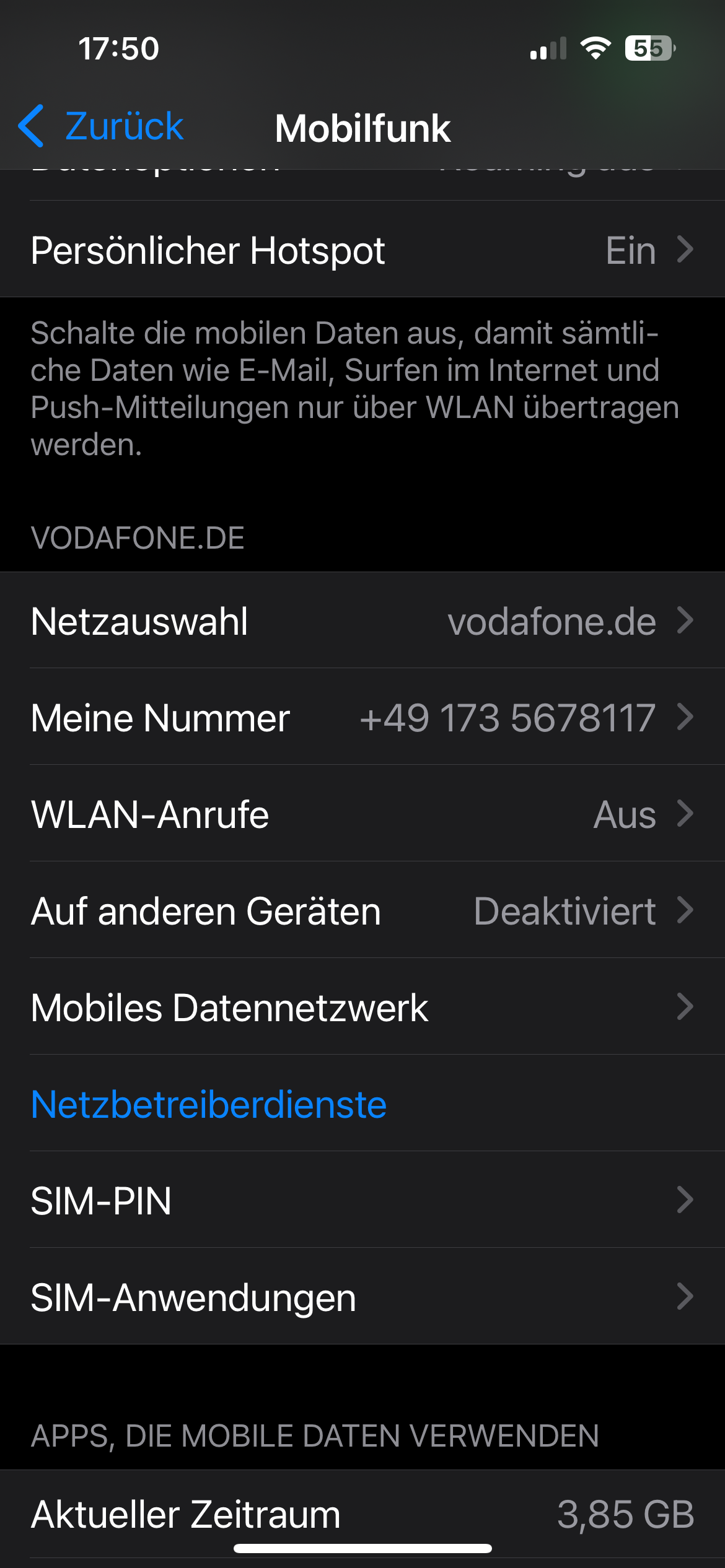Open the Meine Nummer row
The width and height of the screenshot is (725, 1568).
(362, 717)
